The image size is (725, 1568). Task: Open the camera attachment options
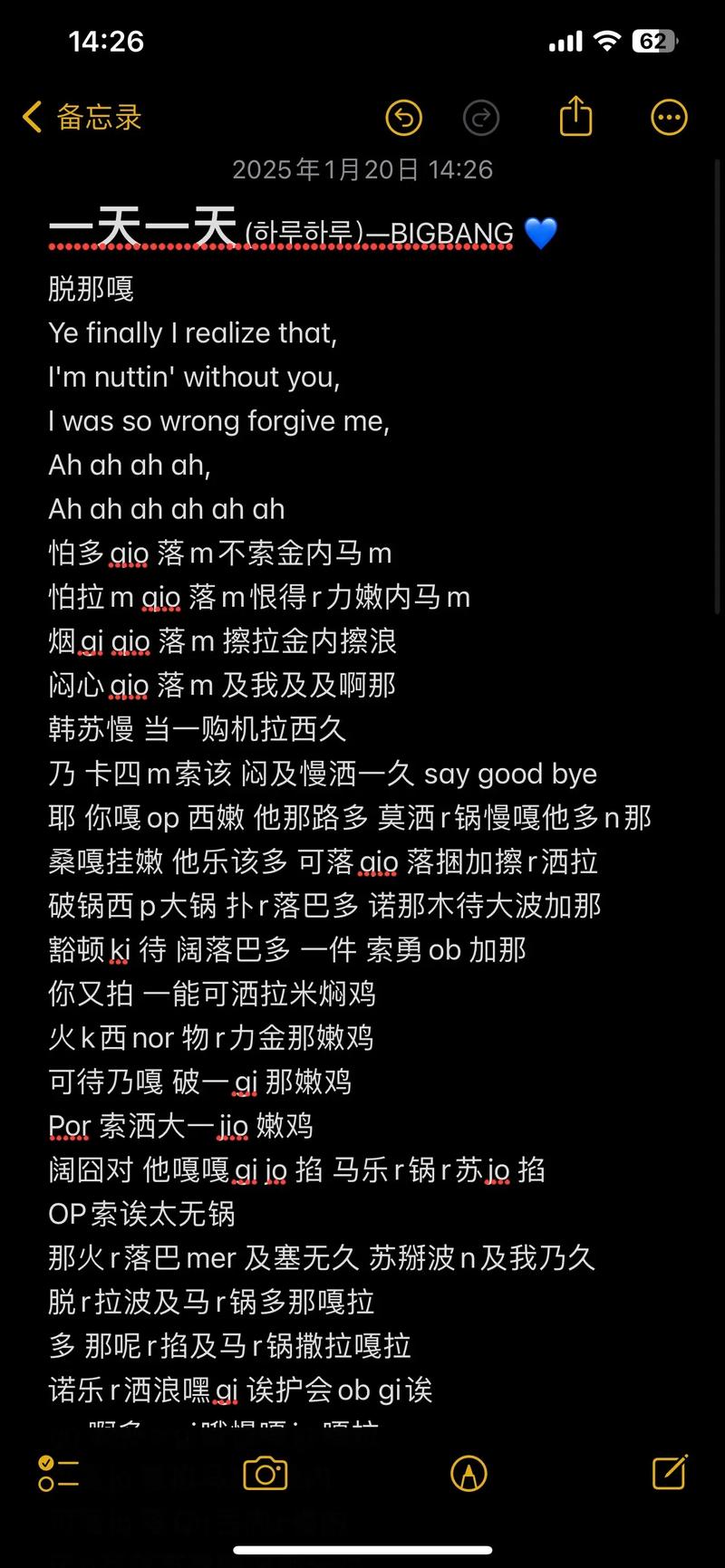coord(266,1474)
